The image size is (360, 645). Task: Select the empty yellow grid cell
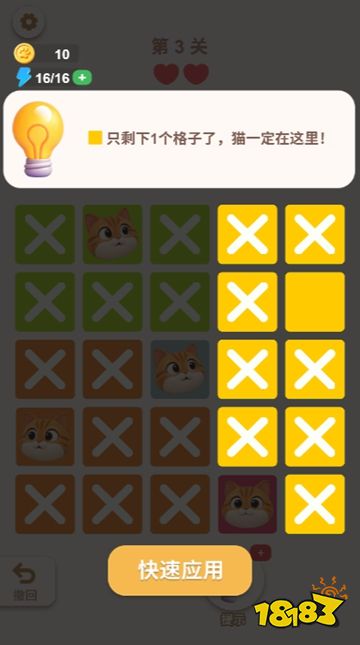315,302
